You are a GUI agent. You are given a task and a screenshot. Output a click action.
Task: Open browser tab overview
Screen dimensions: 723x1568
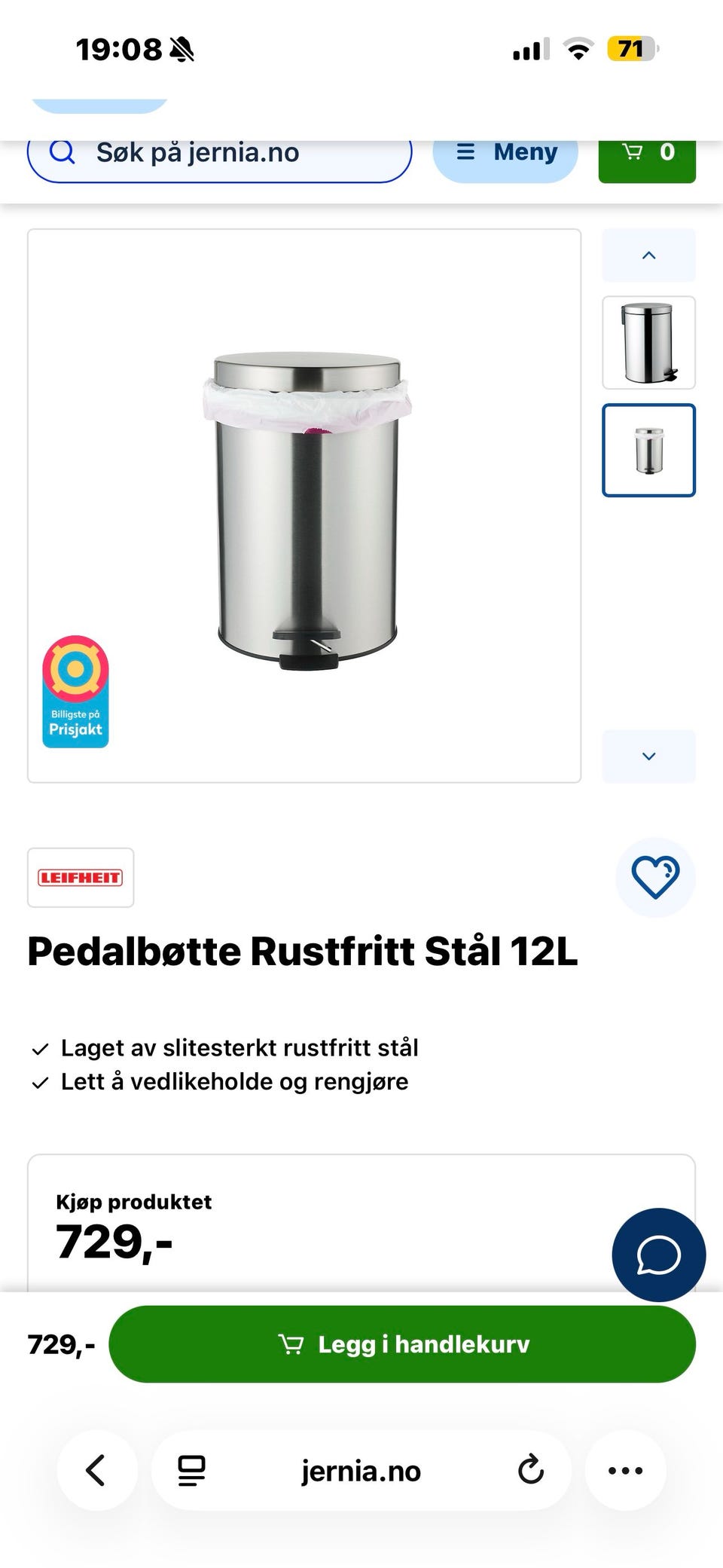pyautogui.click(x=191, y=1470)
